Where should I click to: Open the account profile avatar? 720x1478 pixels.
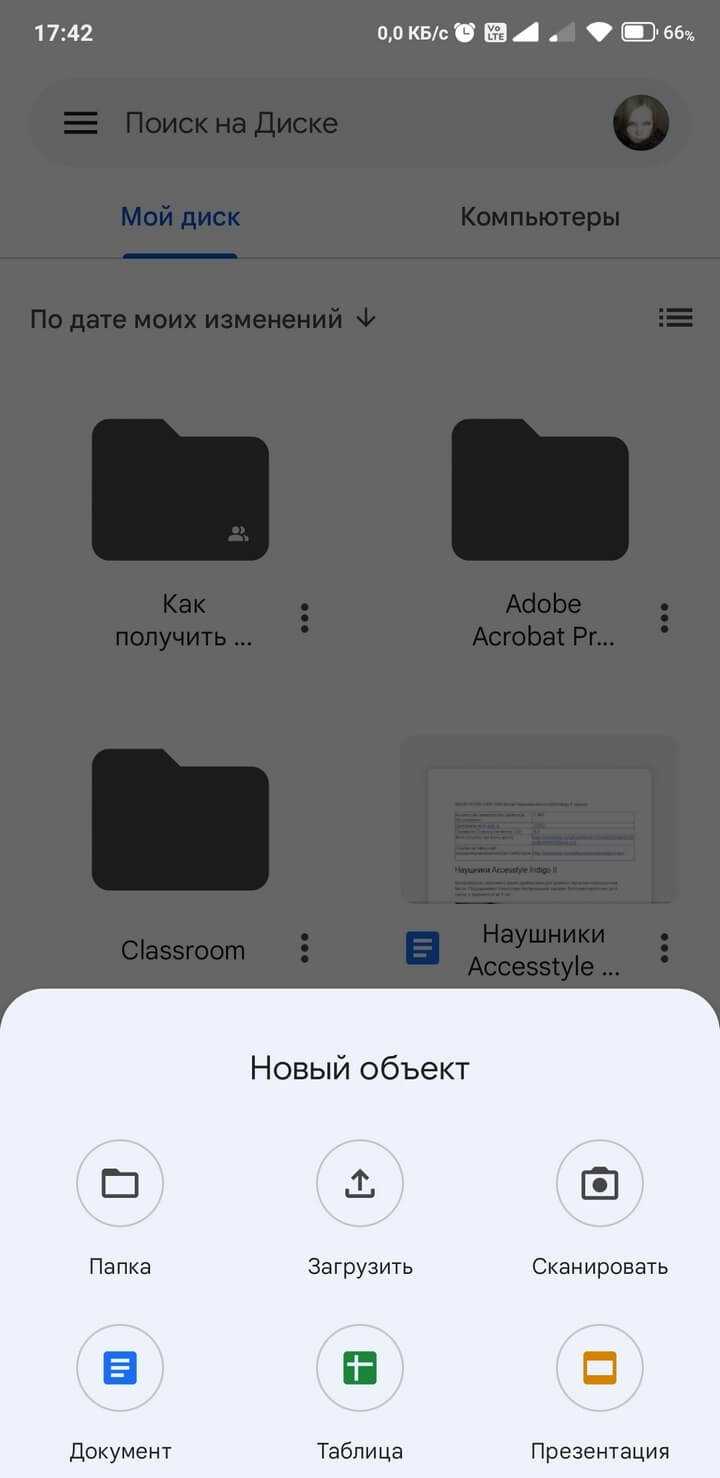click(640, 123)
